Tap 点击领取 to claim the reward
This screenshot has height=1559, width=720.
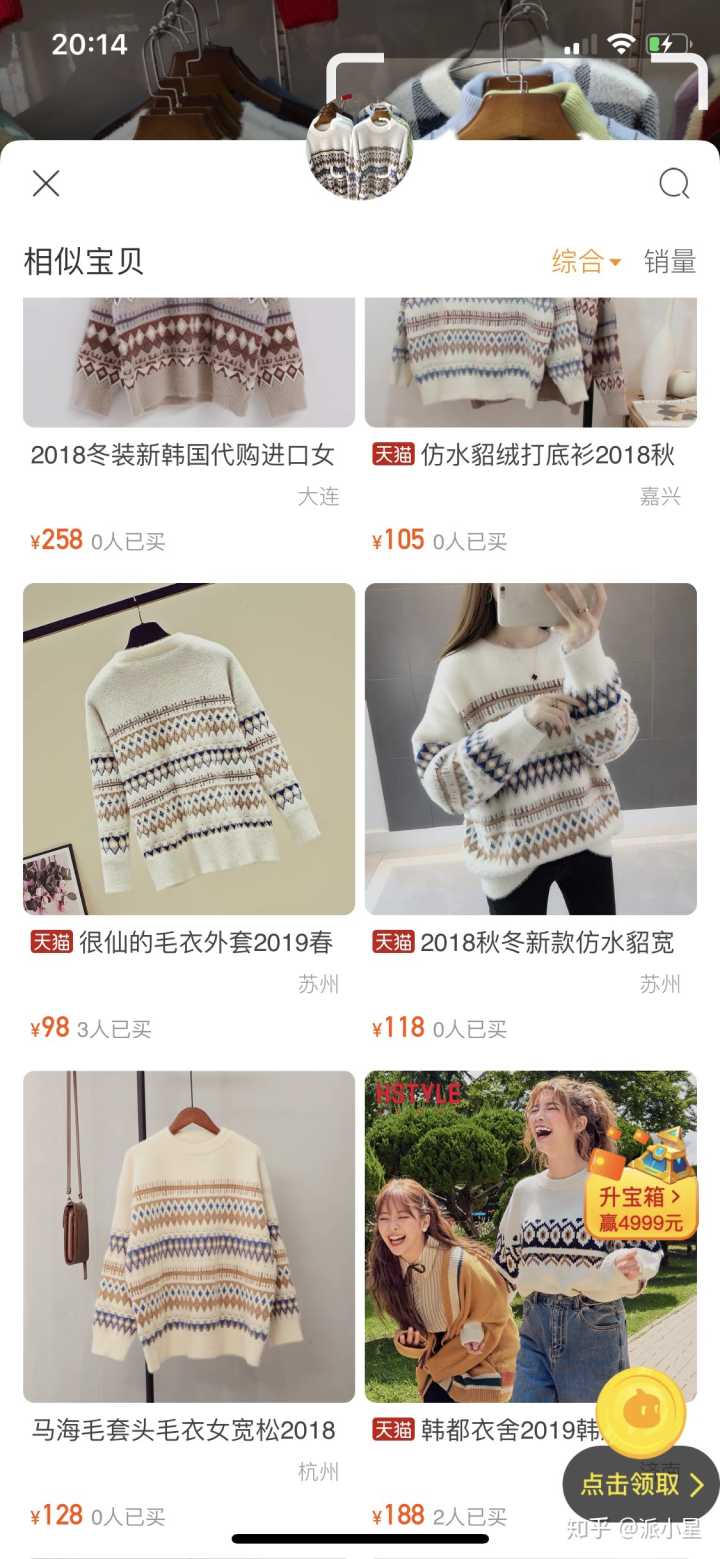point(642,1484)
